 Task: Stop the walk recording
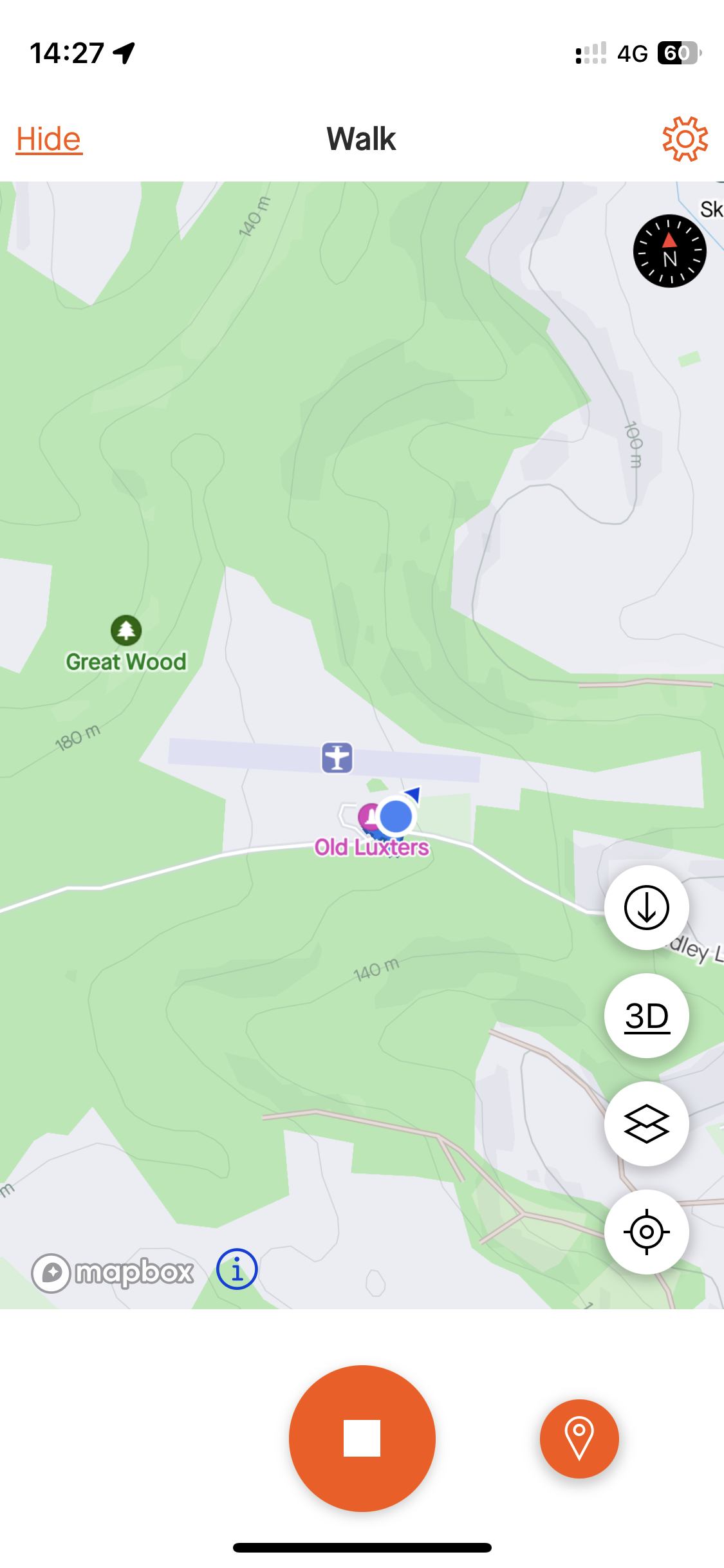(362, 1438)
